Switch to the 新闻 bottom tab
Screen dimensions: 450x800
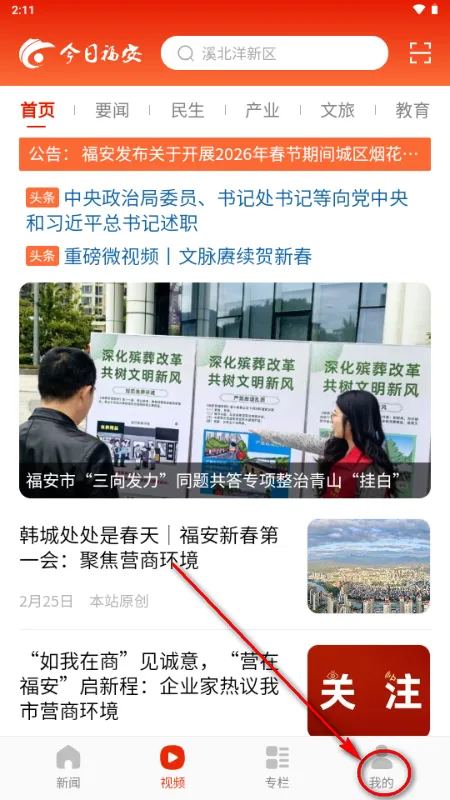coord(68,767)
